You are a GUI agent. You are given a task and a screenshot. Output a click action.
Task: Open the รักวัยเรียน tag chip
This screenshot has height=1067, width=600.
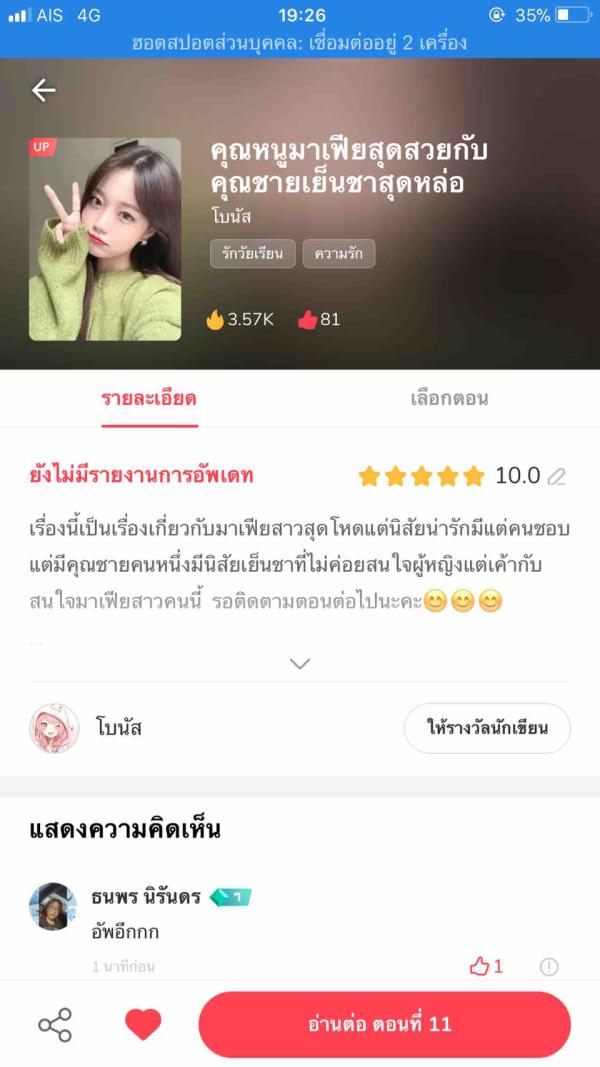[253, 253]
